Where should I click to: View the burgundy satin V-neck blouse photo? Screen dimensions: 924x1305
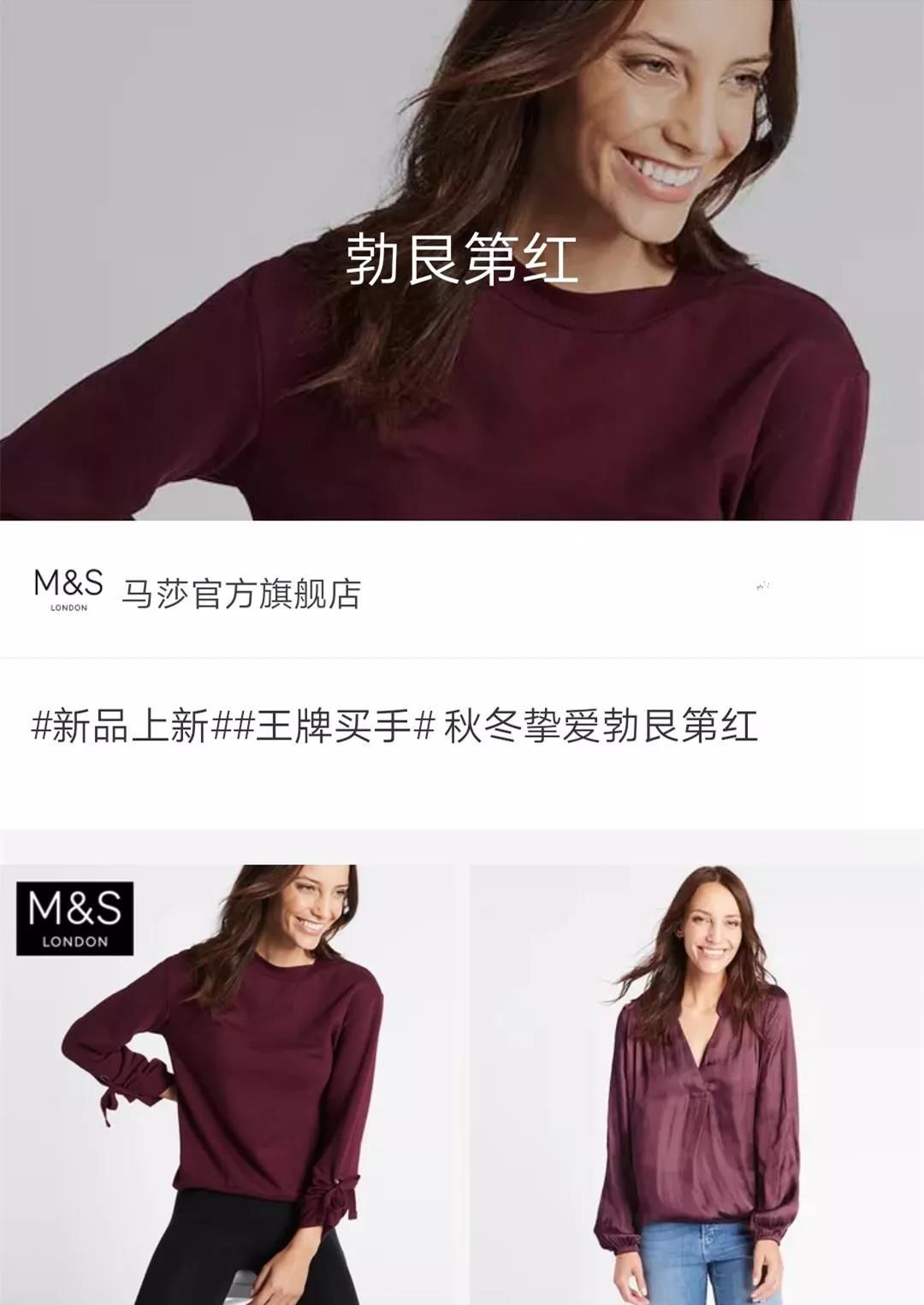tap(696, 1084)
